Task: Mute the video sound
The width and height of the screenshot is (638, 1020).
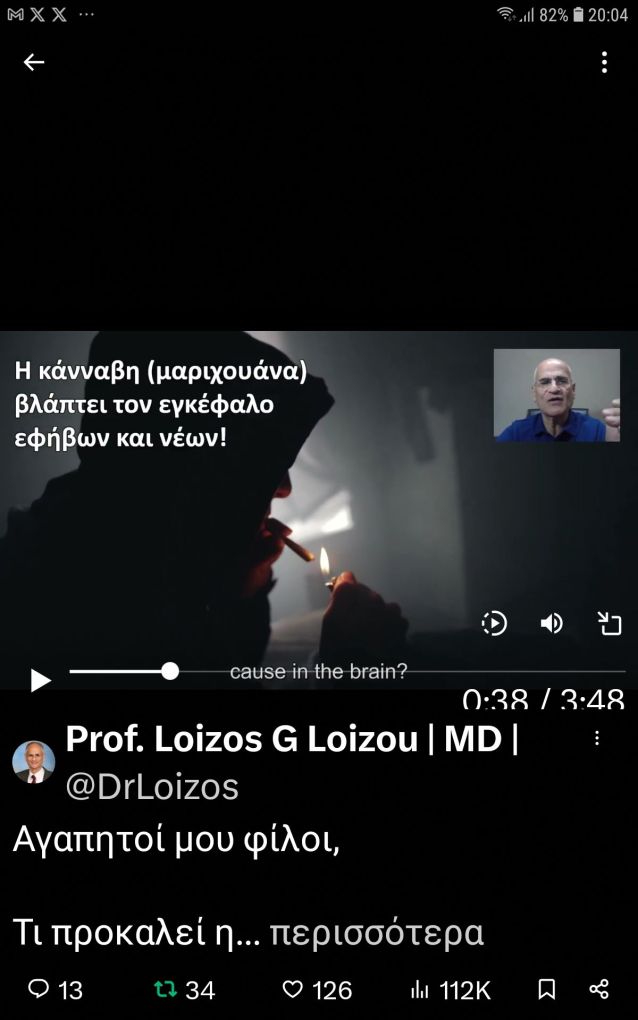Action: click(551, 624)
